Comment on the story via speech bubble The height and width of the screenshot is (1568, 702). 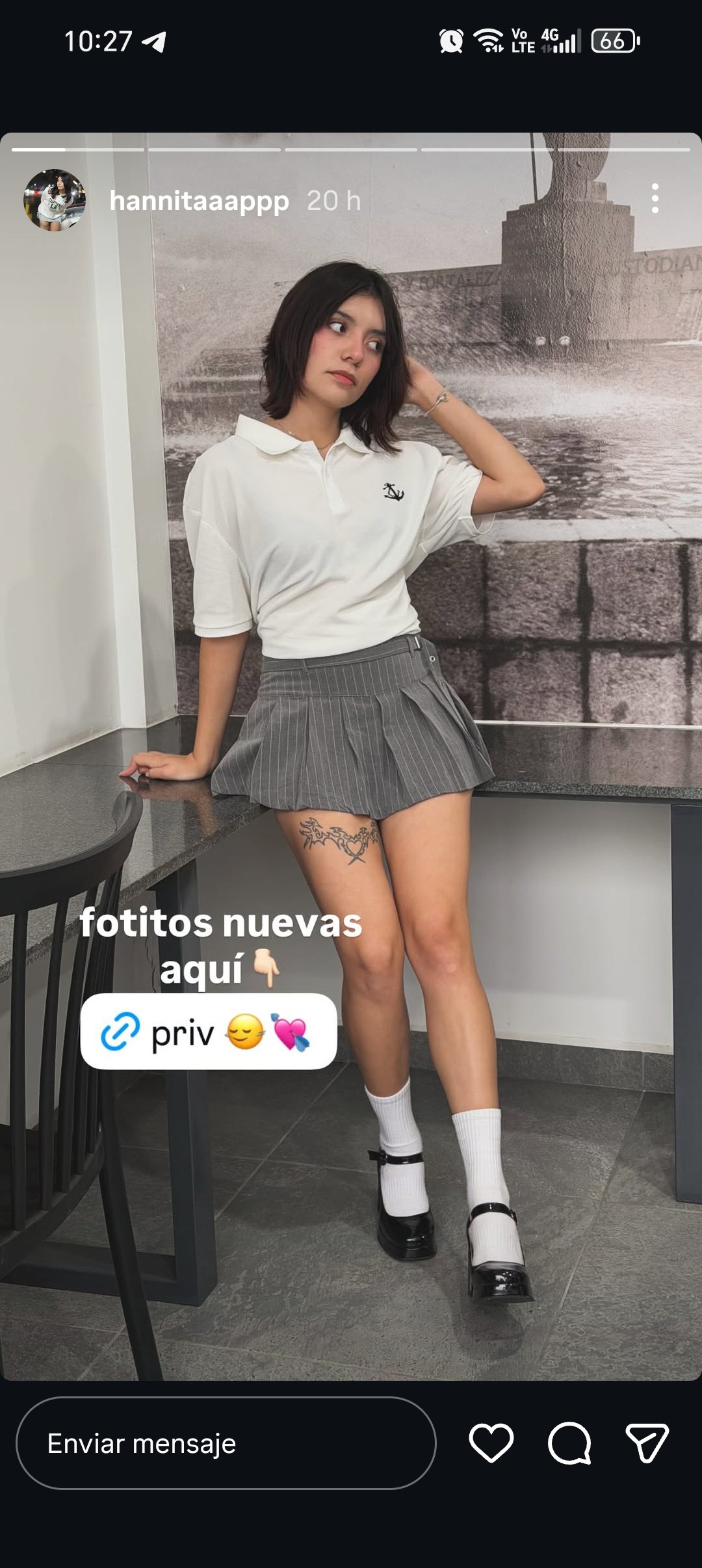pos(569,1443)
